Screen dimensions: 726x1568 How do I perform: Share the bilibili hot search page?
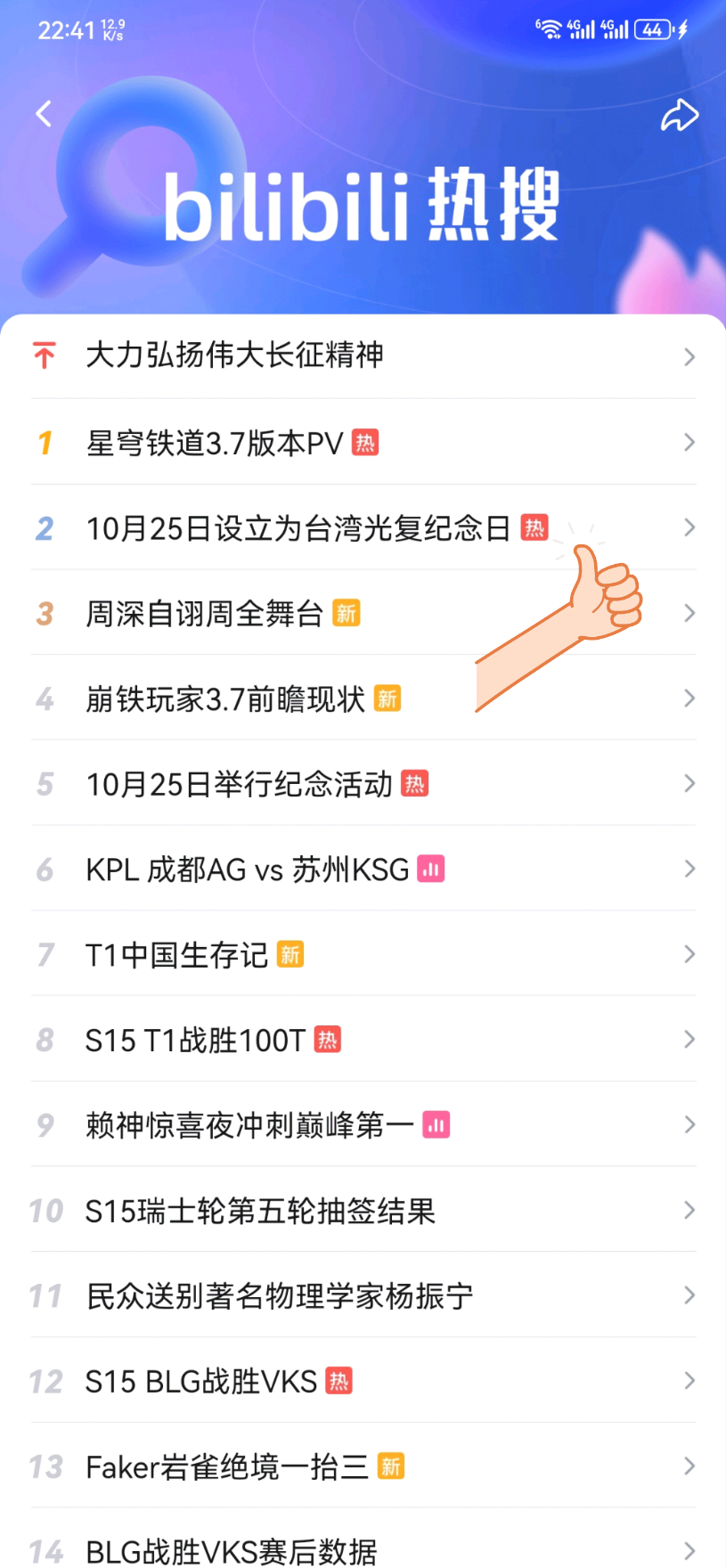[679, 116]
